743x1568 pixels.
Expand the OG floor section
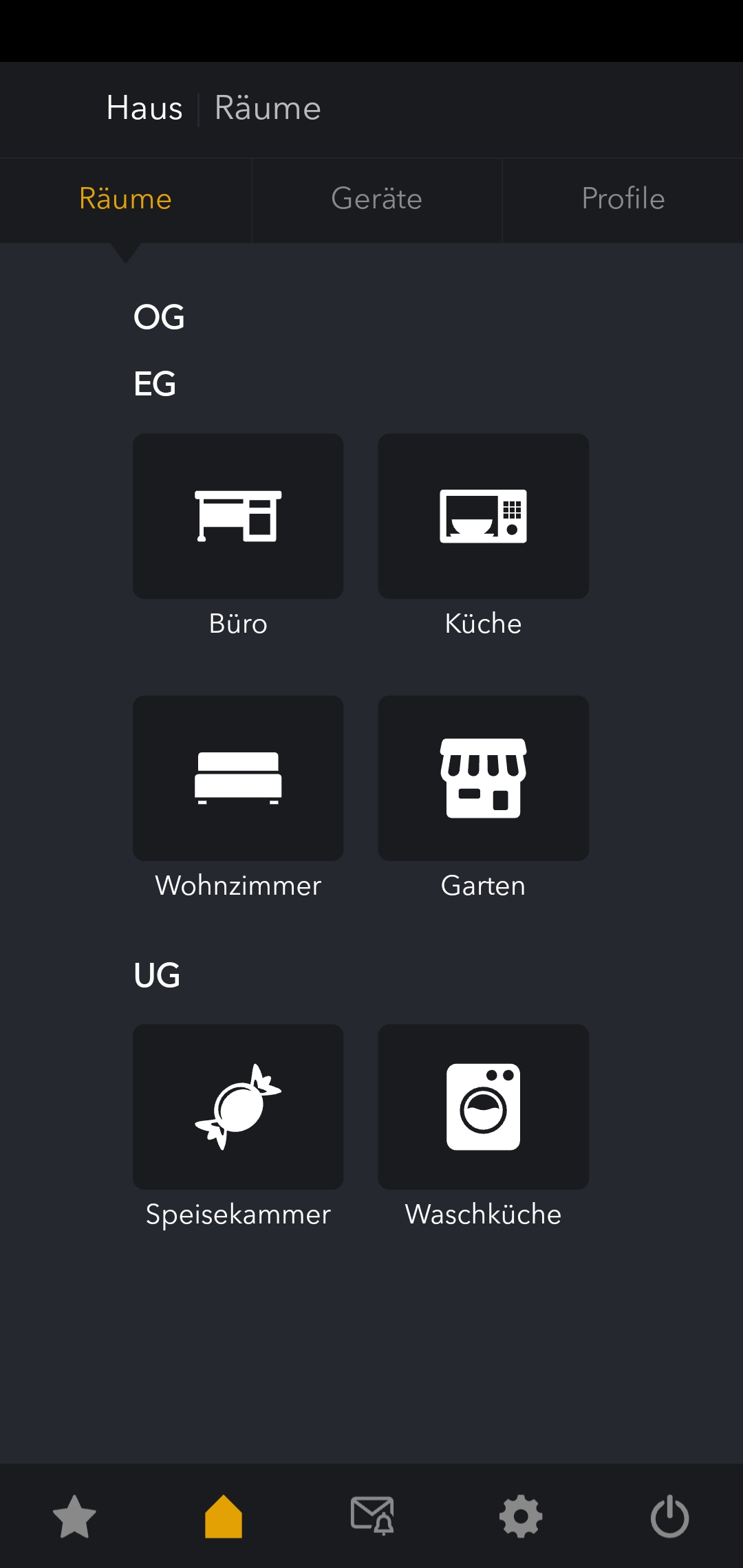pyautogui.click(x=159, y=317)
